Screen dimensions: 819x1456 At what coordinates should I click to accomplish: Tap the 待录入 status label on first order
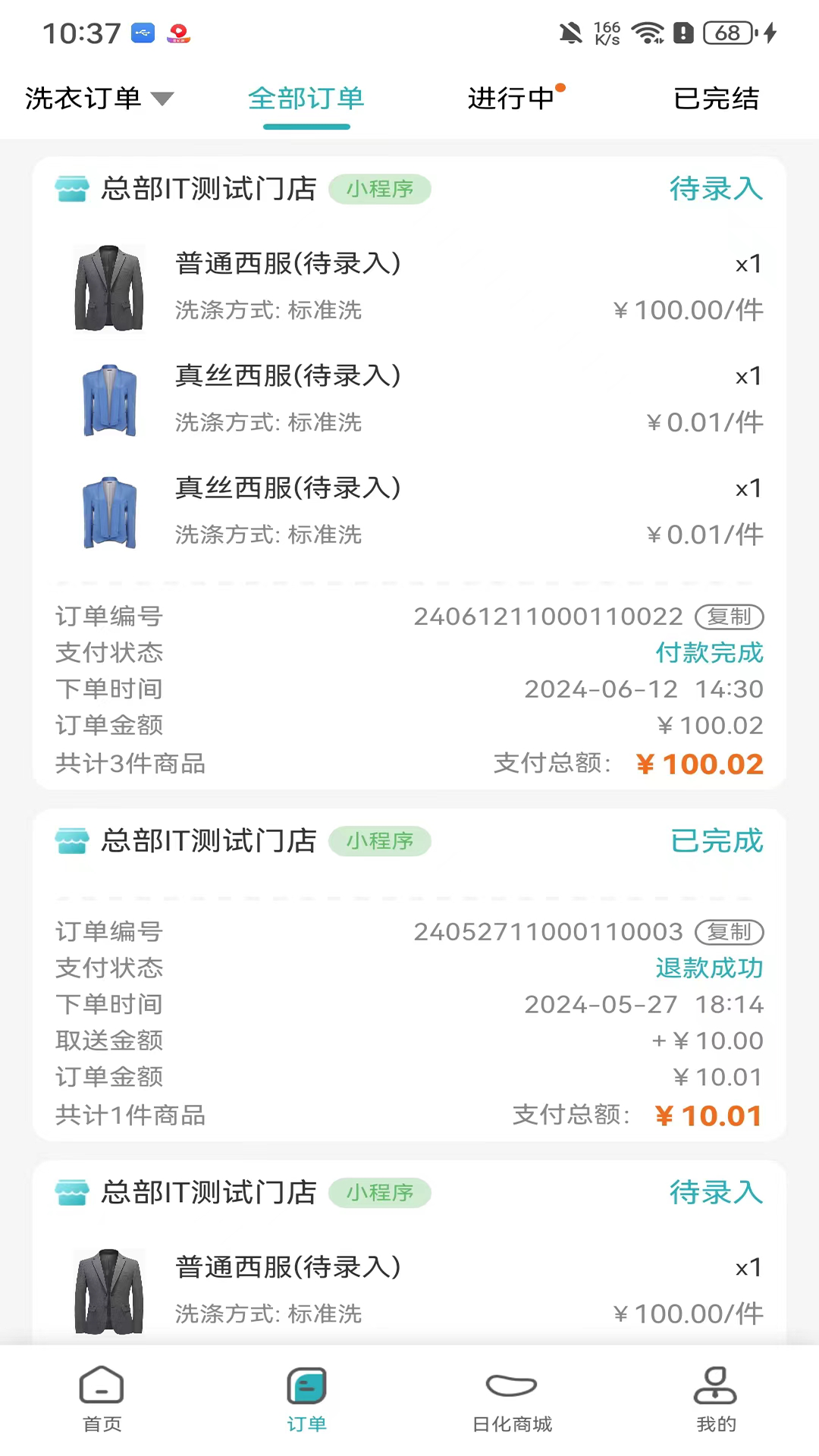click(x=715, y=189)
